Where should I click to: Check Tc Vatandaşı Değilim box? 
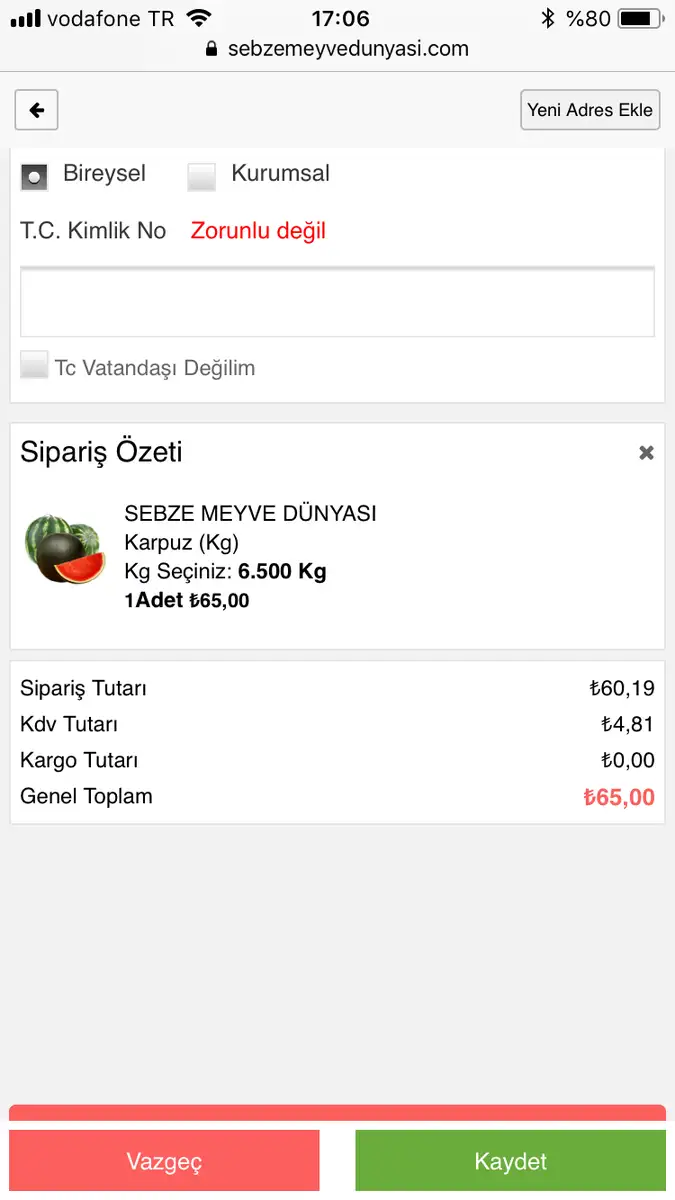(35, 365)
